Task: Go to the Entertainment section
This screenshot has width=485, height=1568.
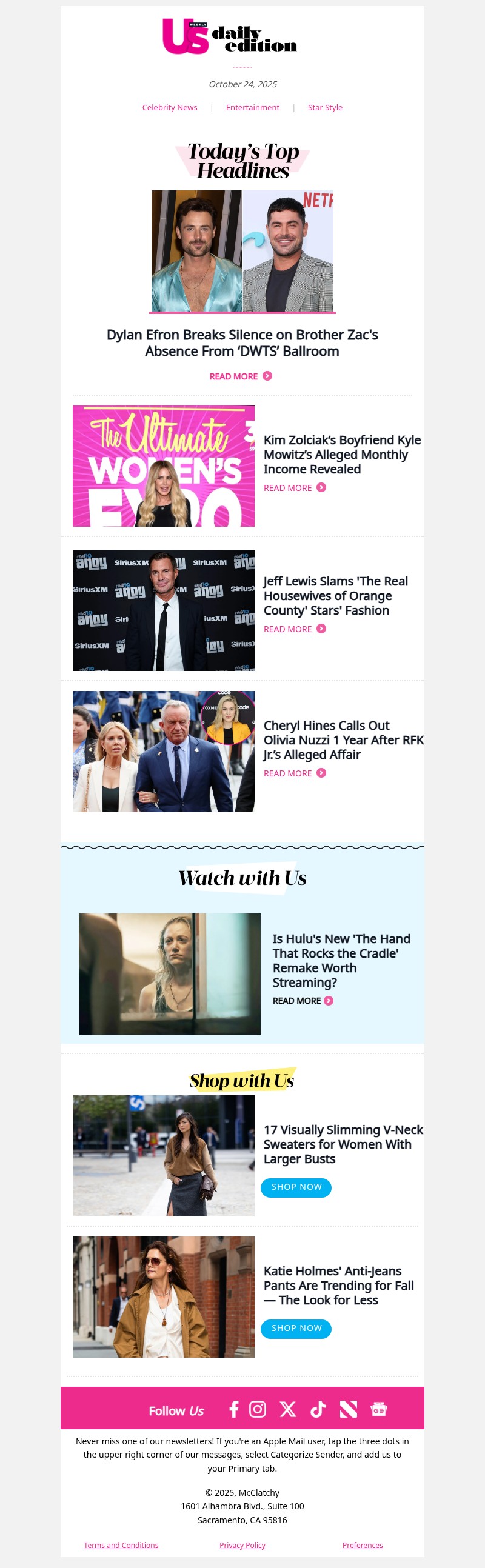Action: [x=253, y=108]
